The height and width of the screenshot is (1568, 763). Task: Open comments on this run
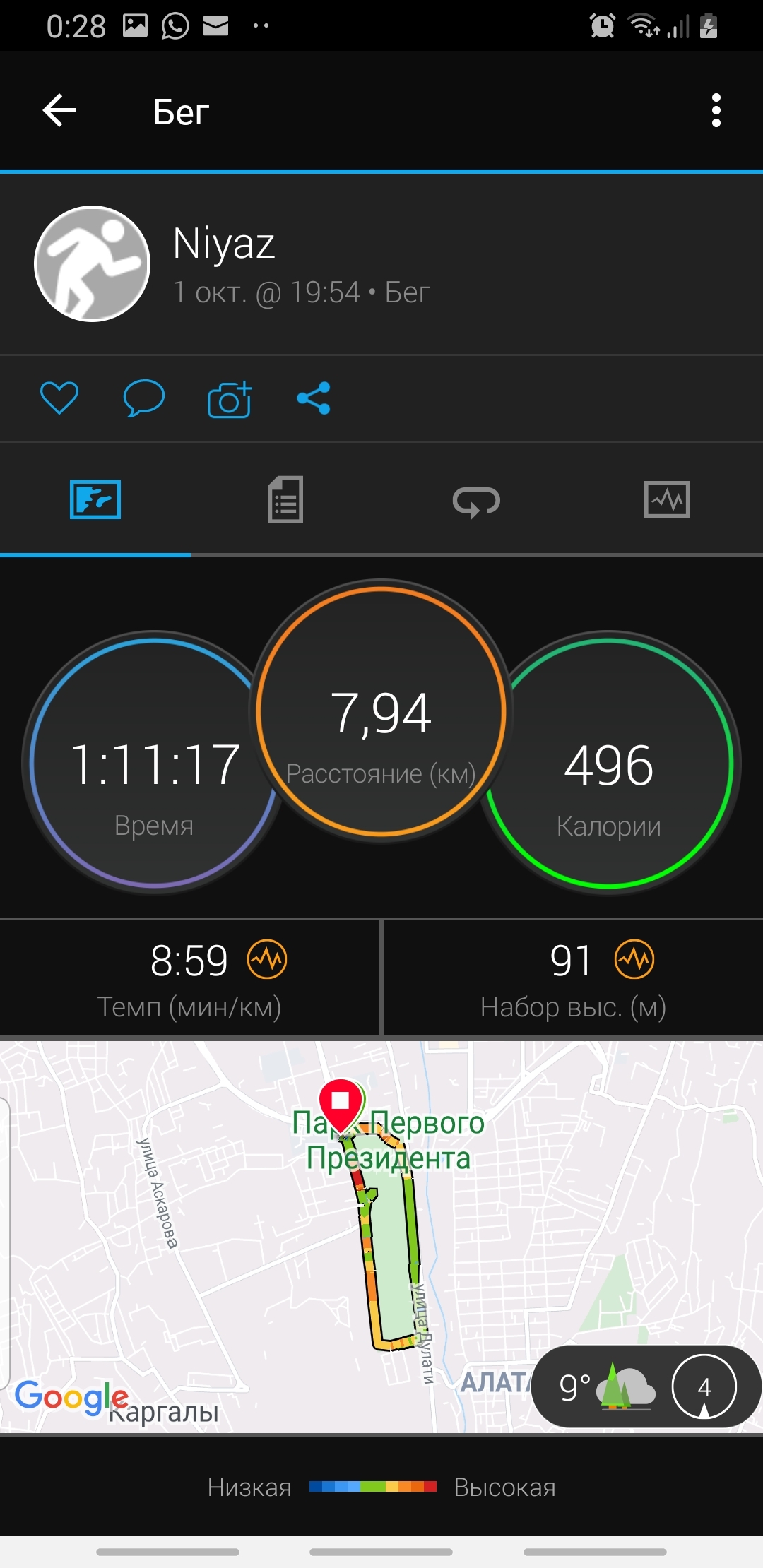click(143, 398)
